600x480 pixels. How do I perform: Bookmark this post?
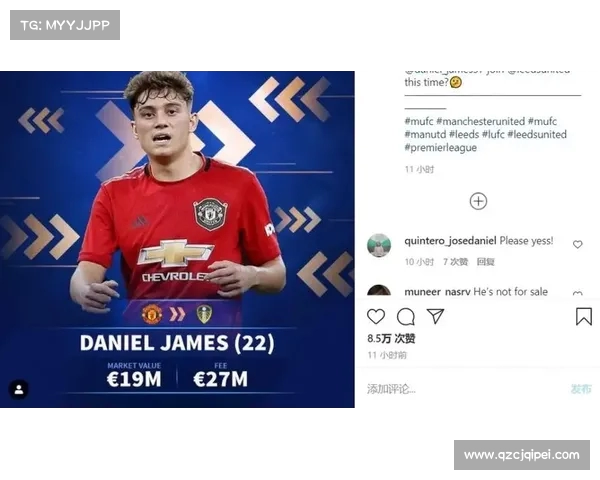[x=584, y=316]
